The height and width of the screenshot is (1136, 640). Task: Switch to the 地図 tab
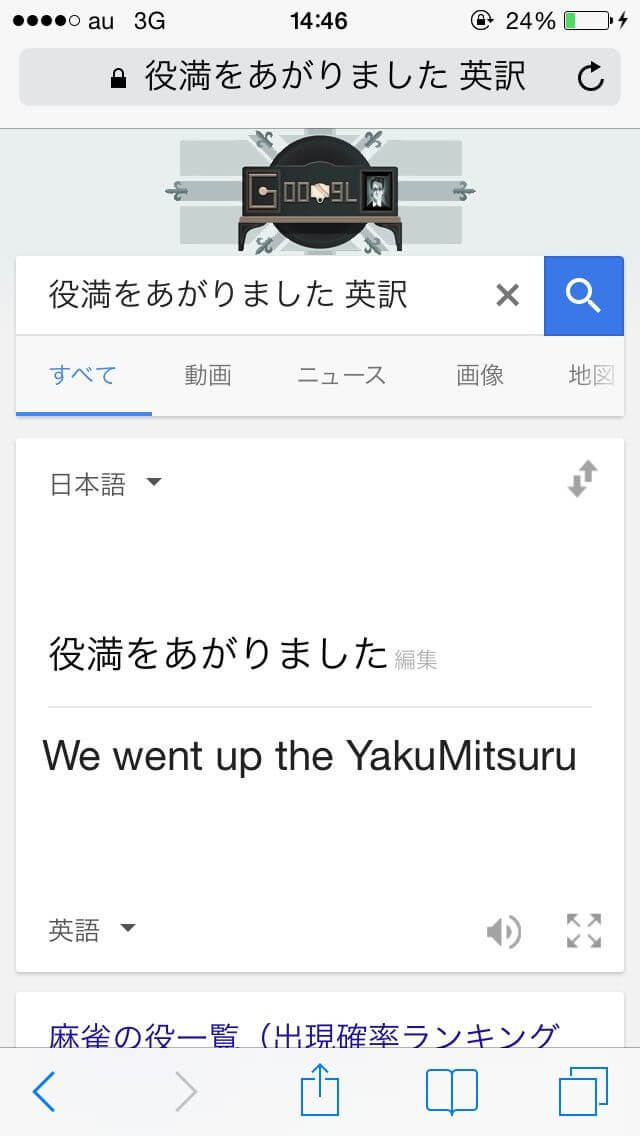592,375
